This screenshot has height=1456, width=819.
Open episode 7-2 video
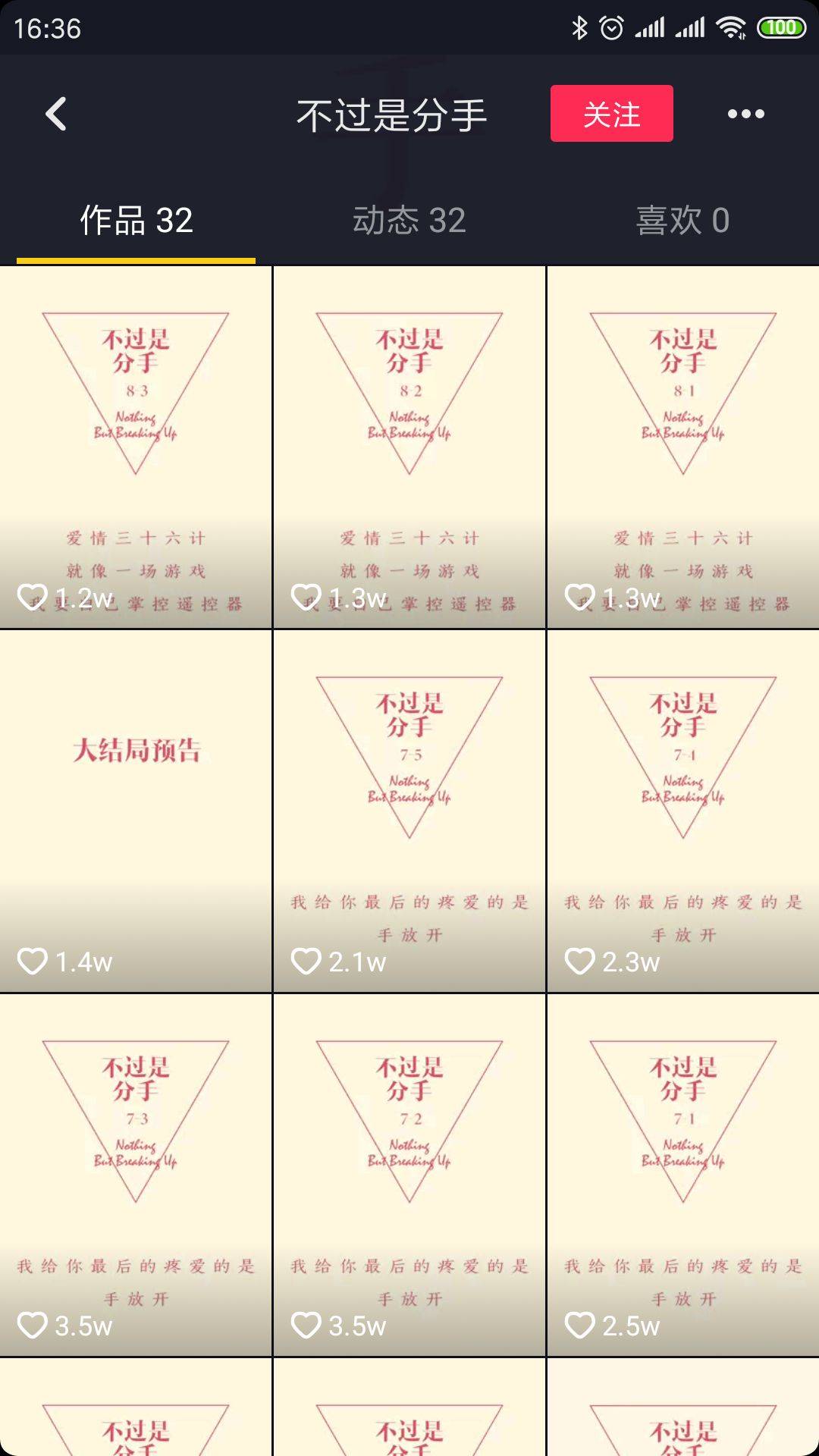(409, 1175)
